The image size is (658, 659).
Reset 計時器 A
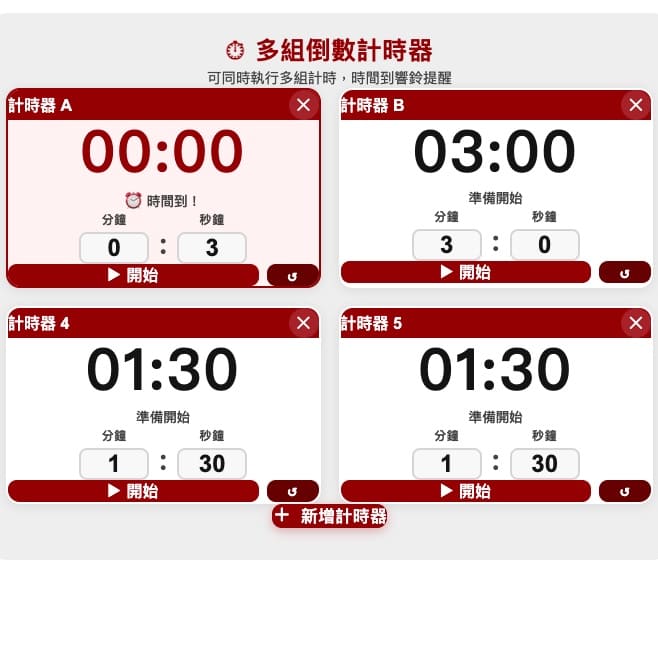[293, 275]
